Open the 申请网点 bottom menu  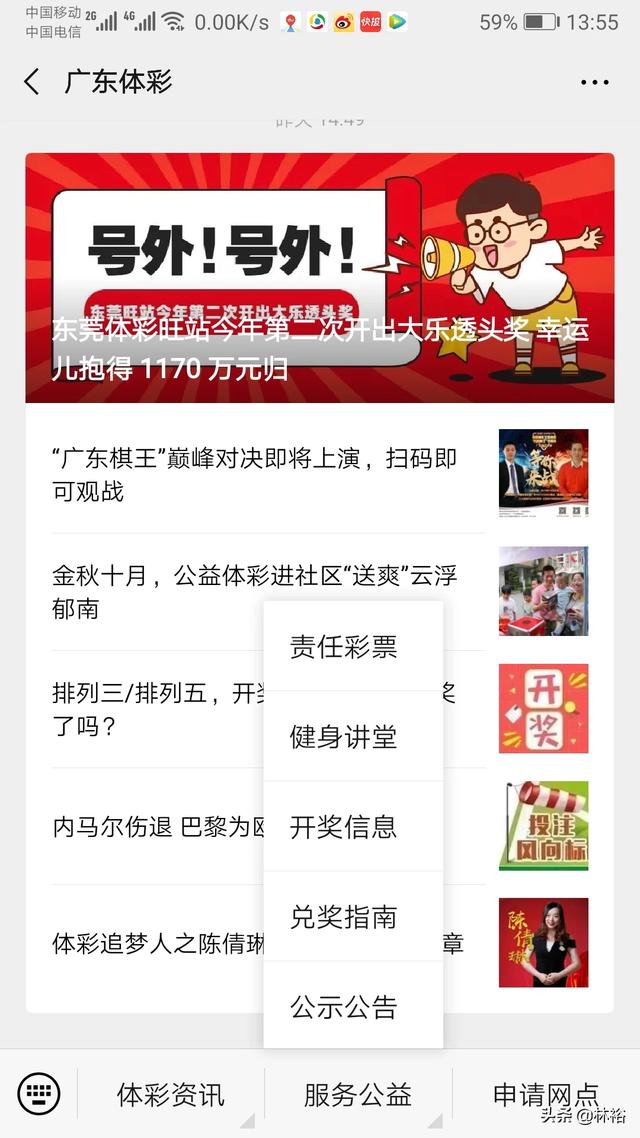click(545, 1094)
